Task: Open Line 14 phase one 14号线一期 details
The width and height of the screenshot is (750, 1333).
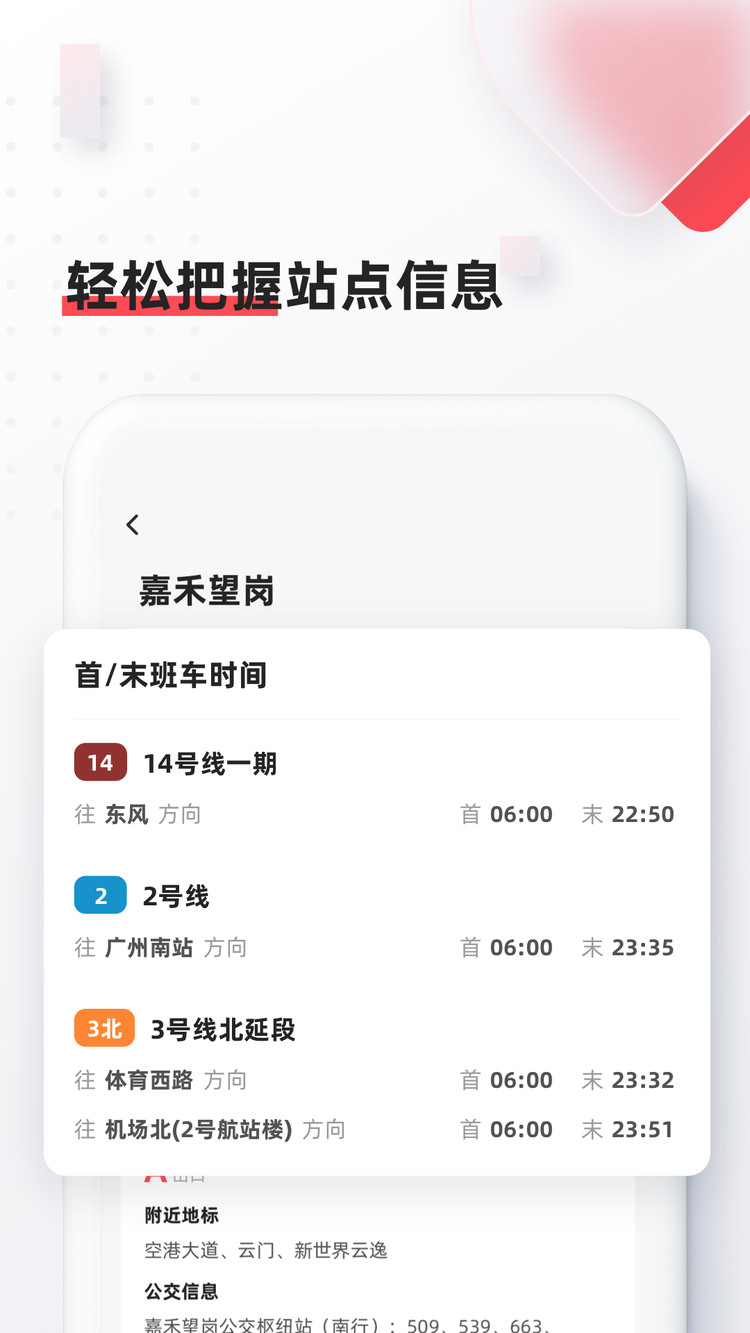Action: point(209,762)
